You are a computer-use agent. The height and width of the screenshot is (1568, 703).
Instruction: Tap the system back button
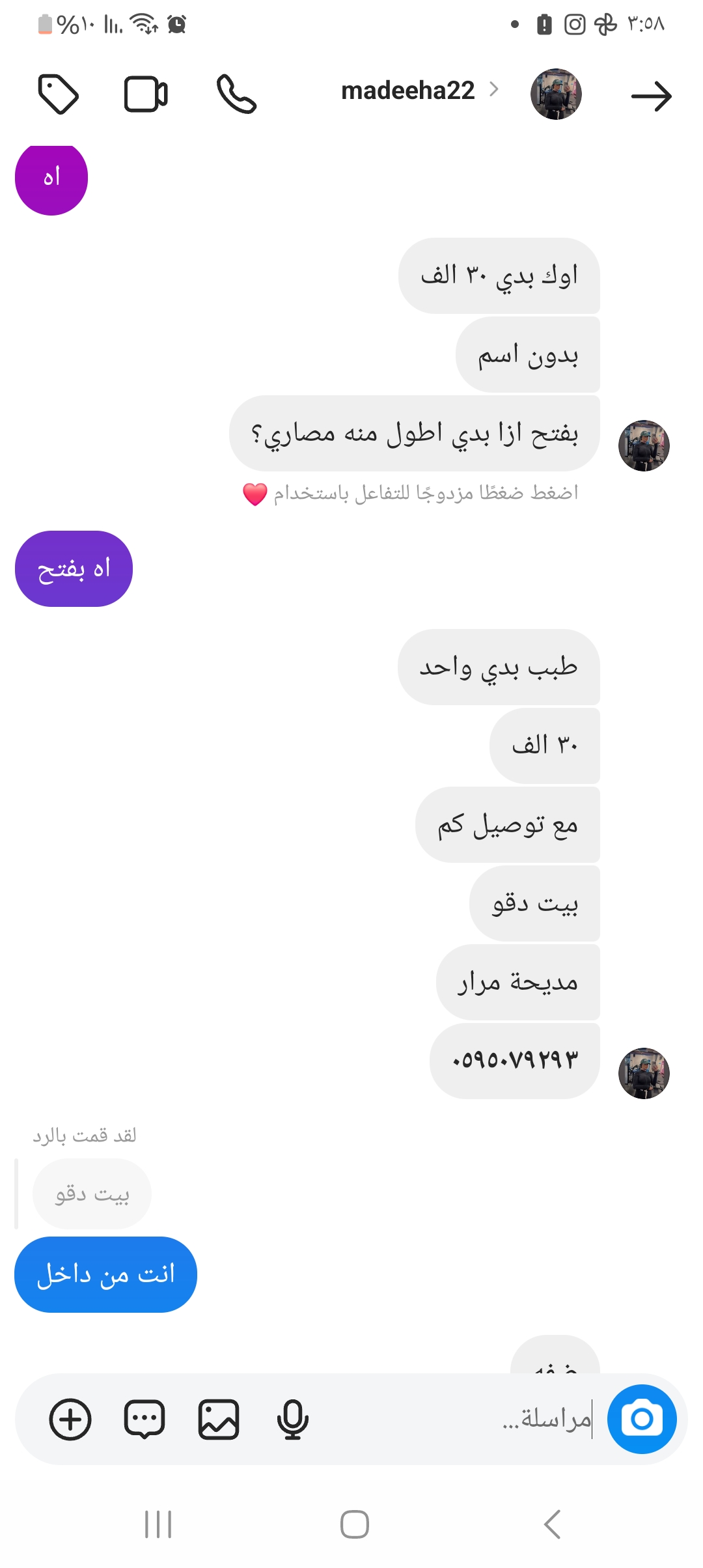[x=552, y=1524]
